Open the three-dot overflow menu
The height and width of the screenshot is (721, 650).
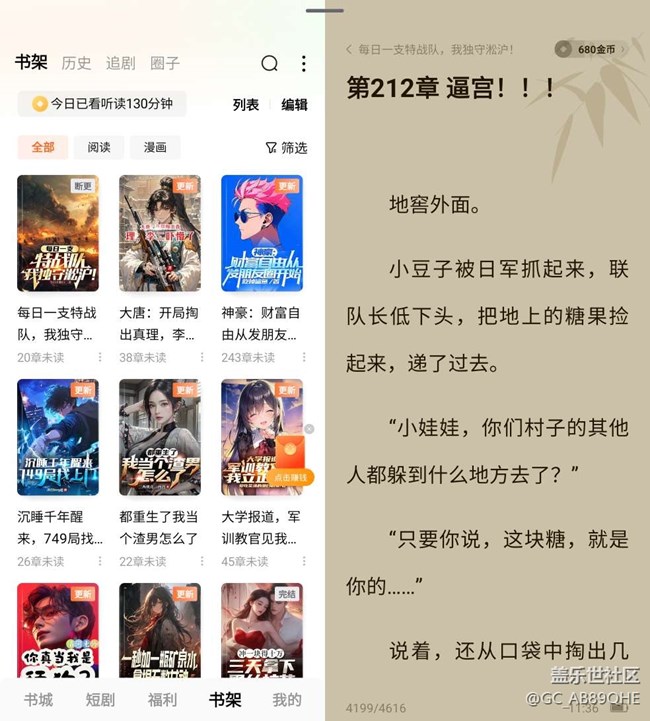tap(303, 63)
